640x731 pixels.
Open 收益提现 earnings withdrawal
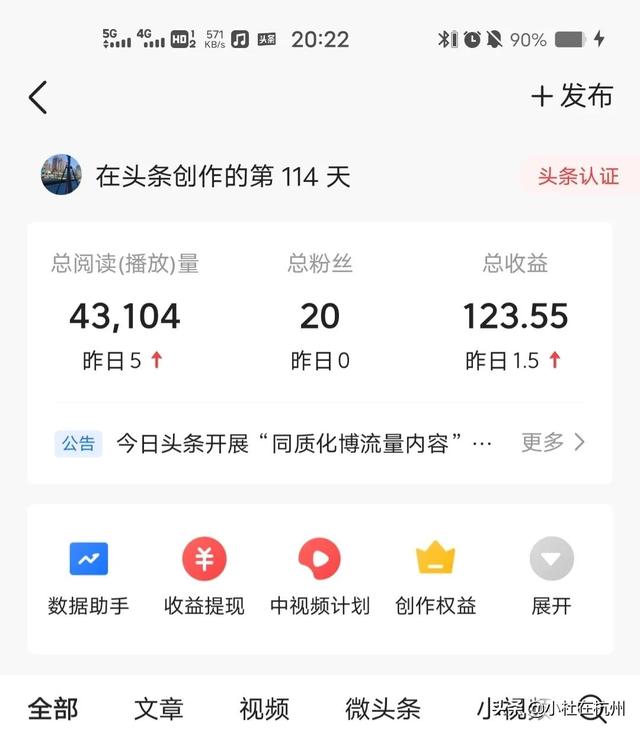(204, 577)
